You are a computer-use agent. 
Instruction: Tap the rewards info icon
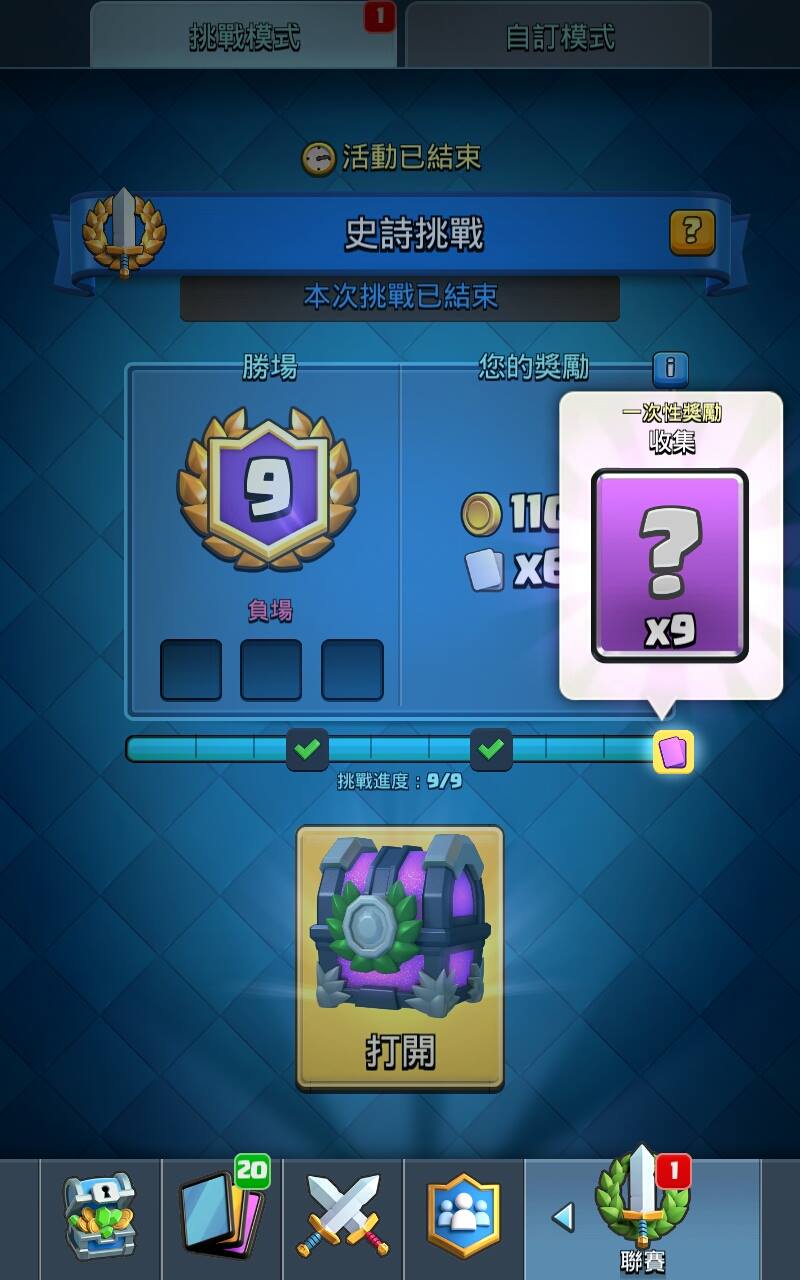pyautogui.click(x=669, y=369)
